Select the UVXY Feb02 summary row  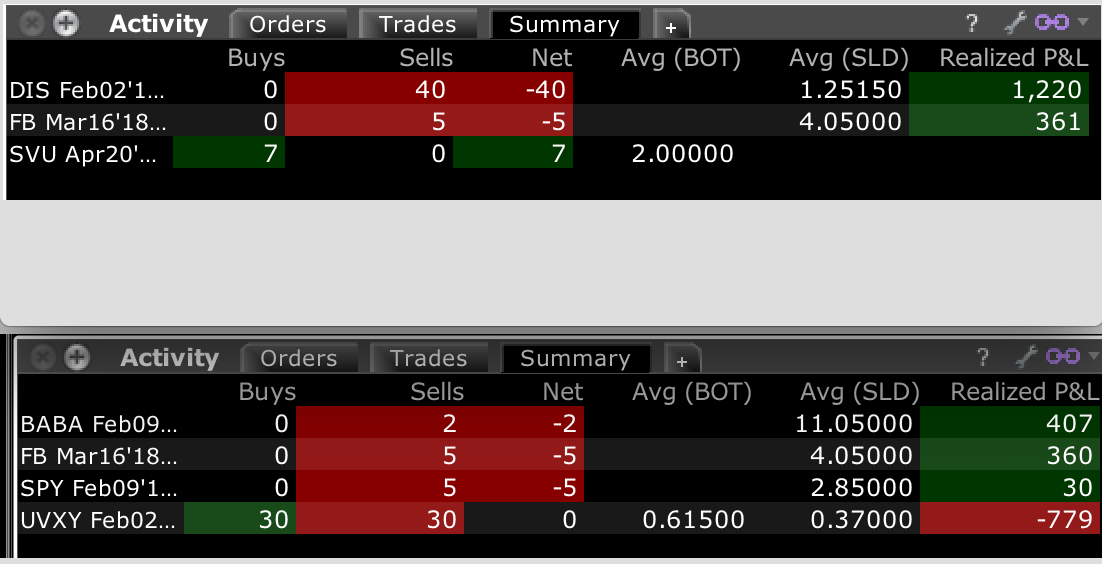point(98,520)
